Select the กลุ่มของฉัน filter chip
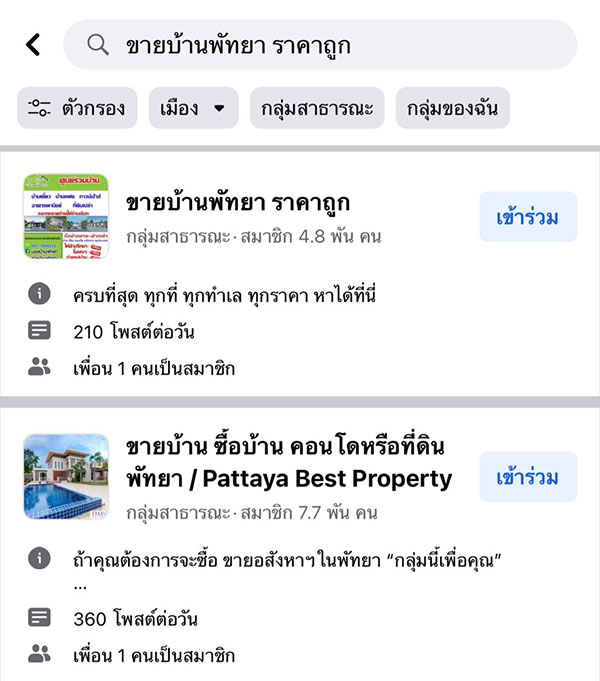 [452, 109]
